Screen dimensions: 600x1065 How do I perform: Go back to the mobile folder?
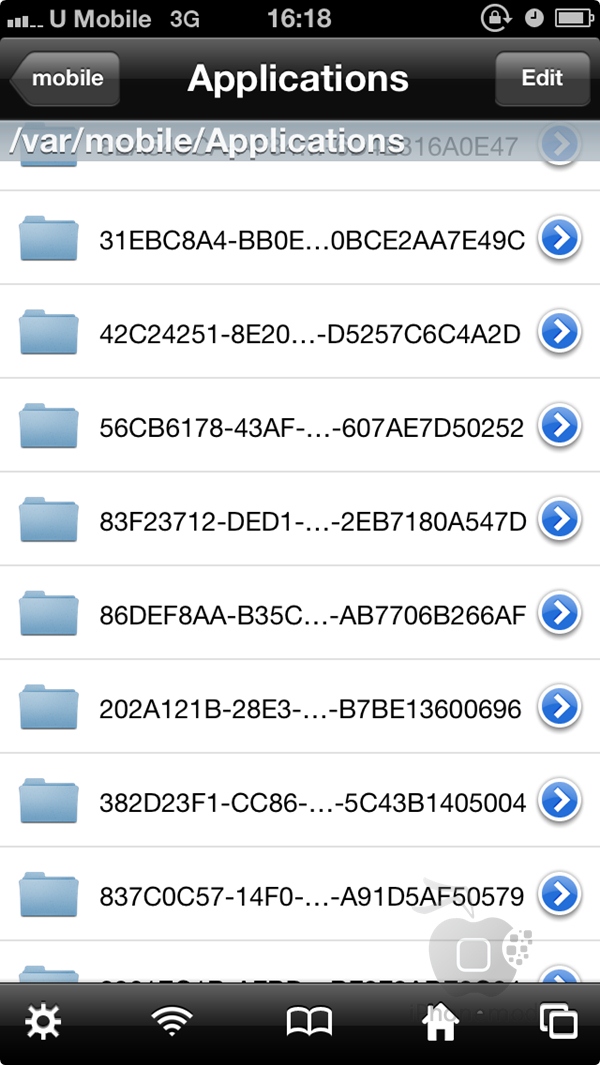tap(66, 78)
